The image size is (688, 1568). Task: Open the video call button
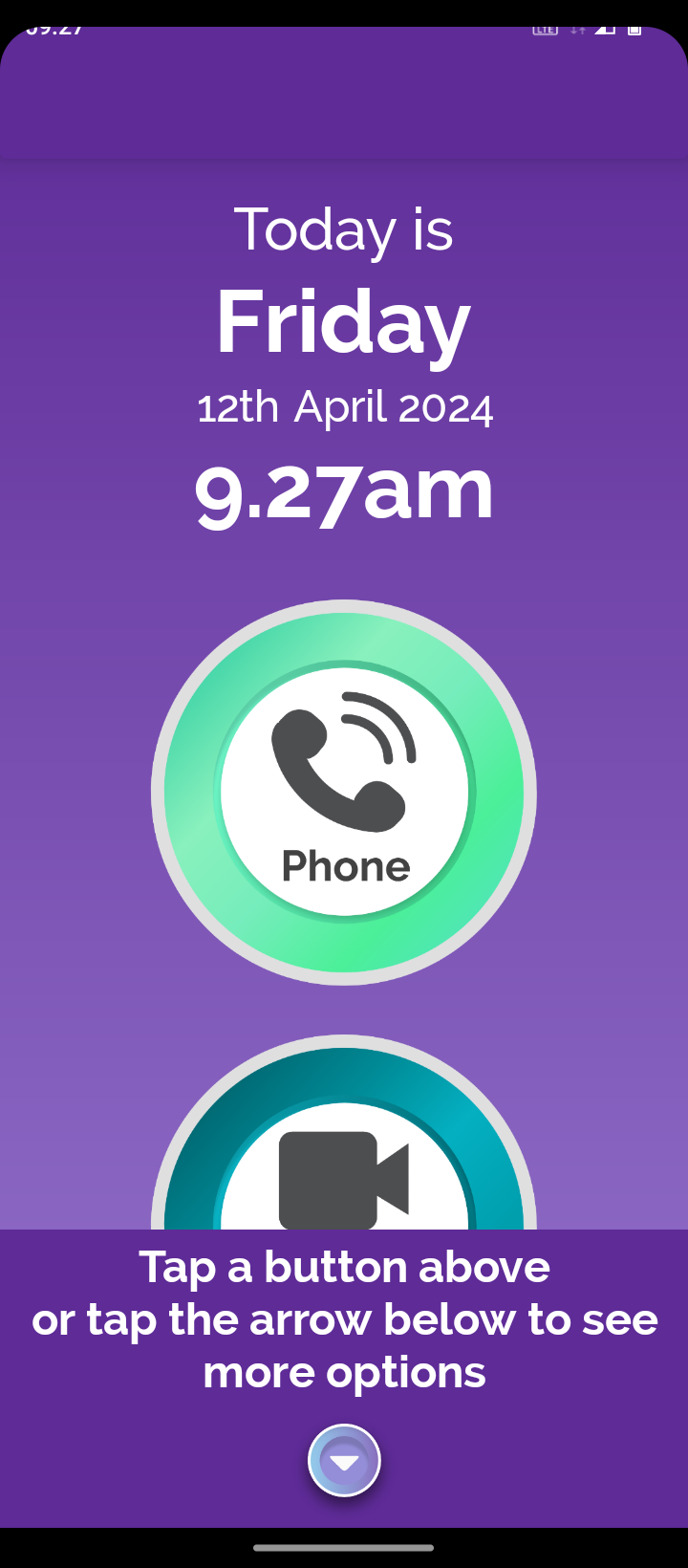click(x=344, y=1133)
